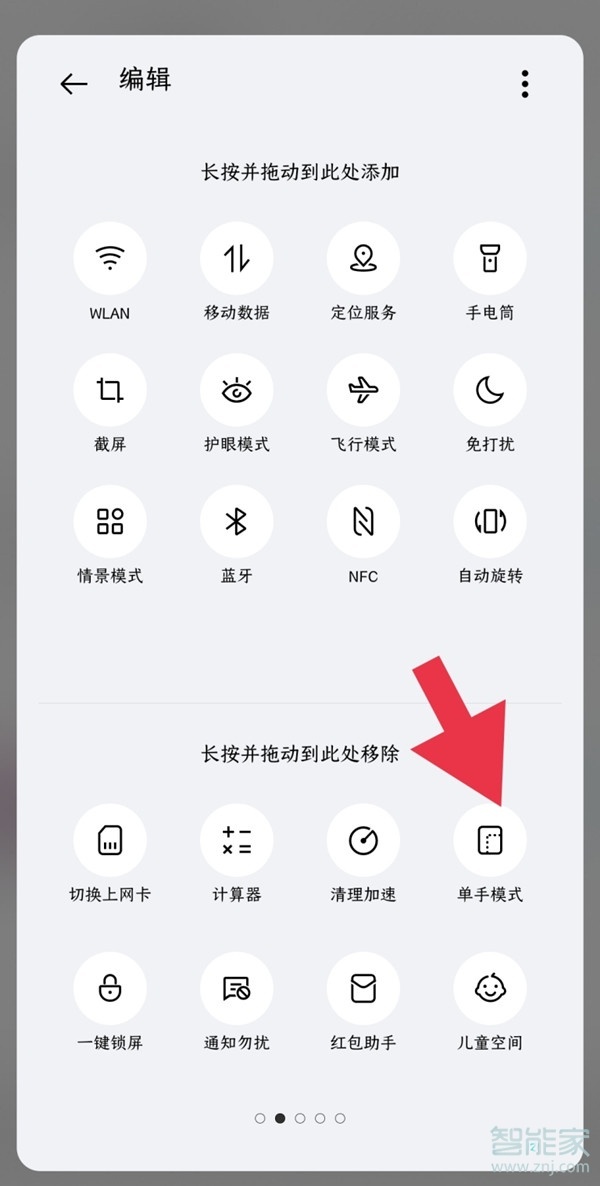Tap the 截屏 screenshot tile
This screenshot has width=600, height=1186.
point(110,390)
